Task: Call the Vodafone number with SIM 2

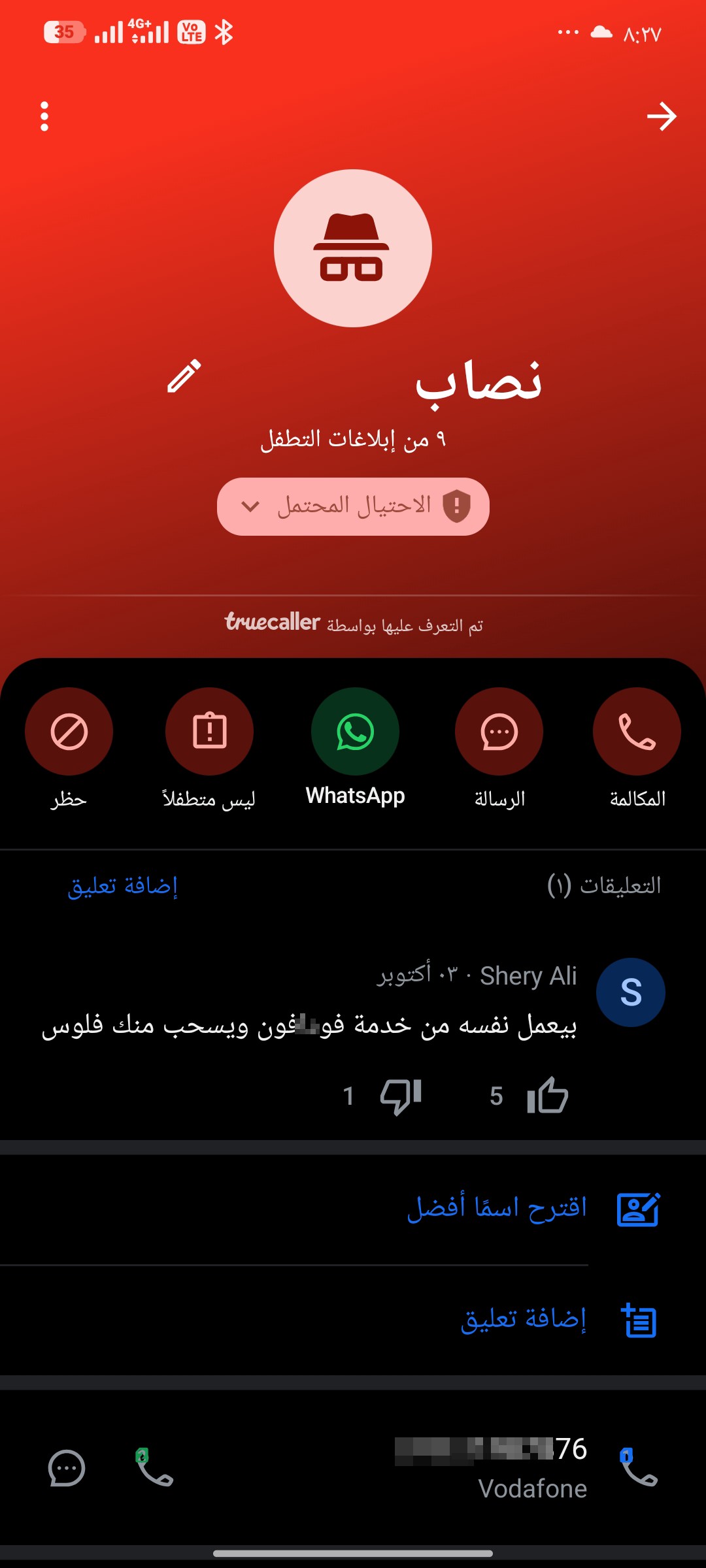Action: (x=154, y=1467)
